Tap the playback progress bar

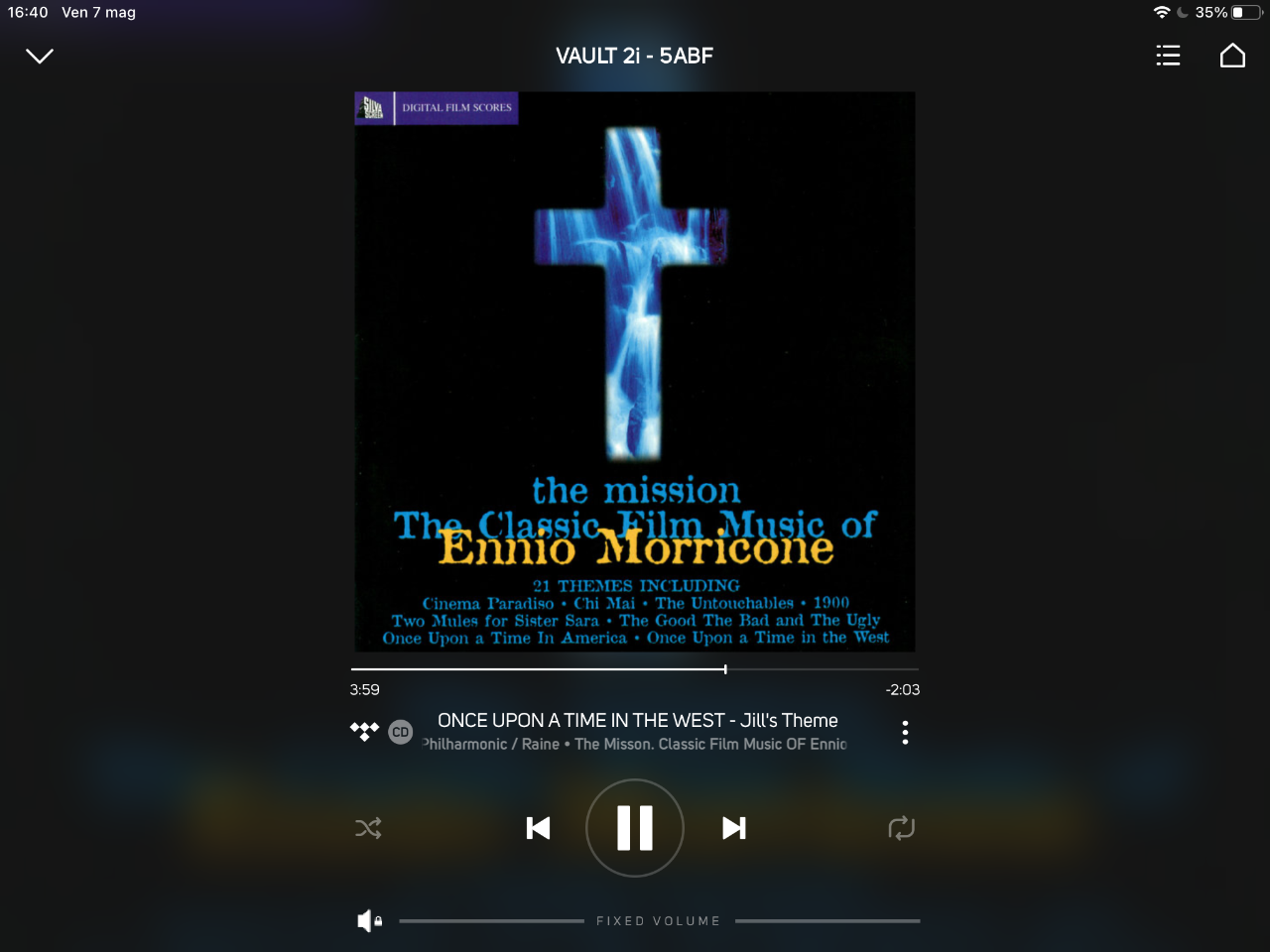(x=635, y=669)
